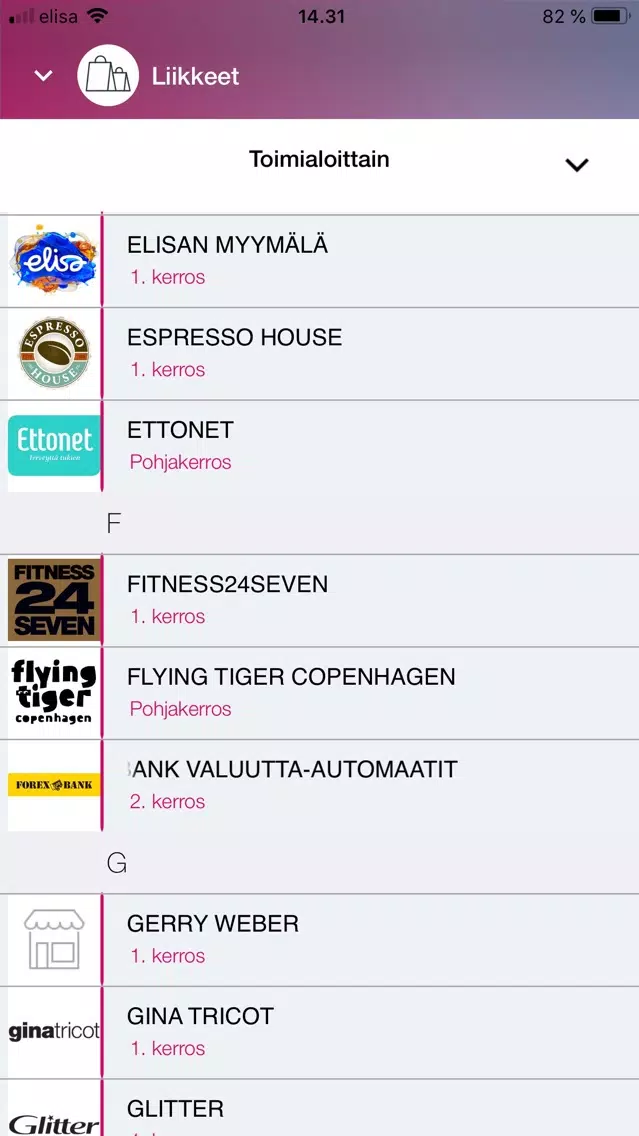Collapse the Liikkeet section with the down chevron
639x1136 pixels.
(43, 75)
